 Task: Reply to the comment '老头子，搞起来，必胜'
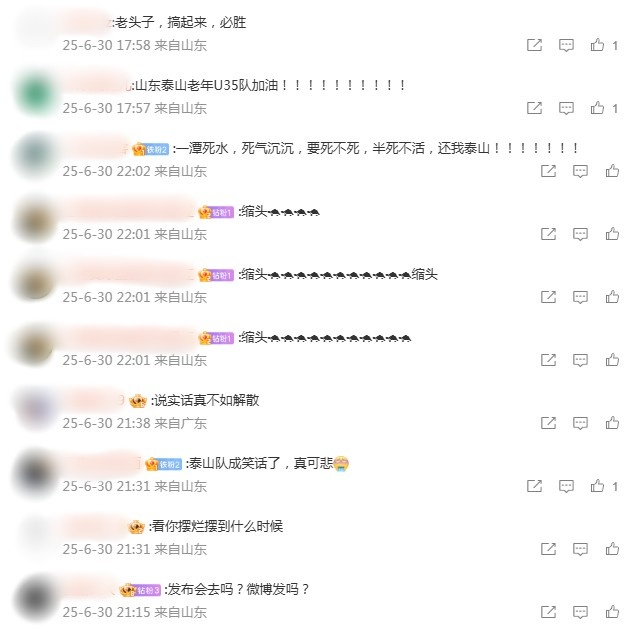click(x=566, y=45)
